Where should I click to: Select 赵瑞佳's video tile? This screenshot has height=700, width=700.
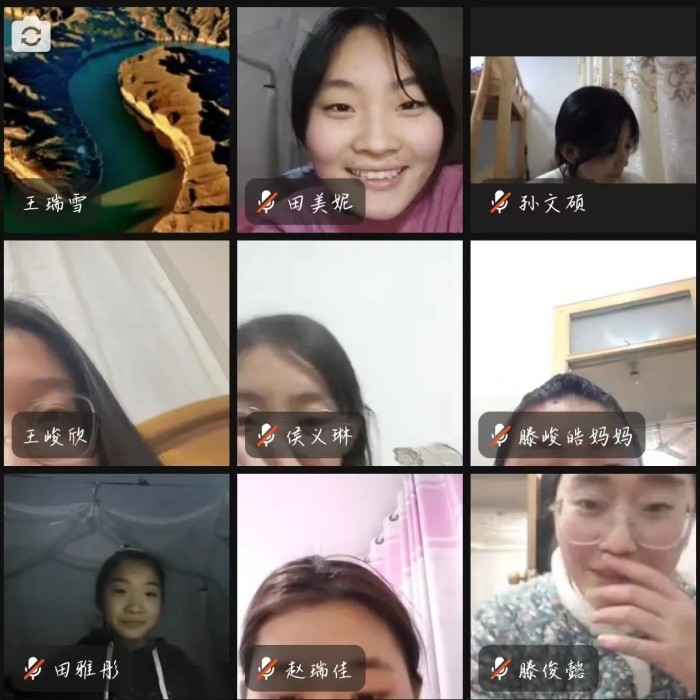click(x=350, y=585)
